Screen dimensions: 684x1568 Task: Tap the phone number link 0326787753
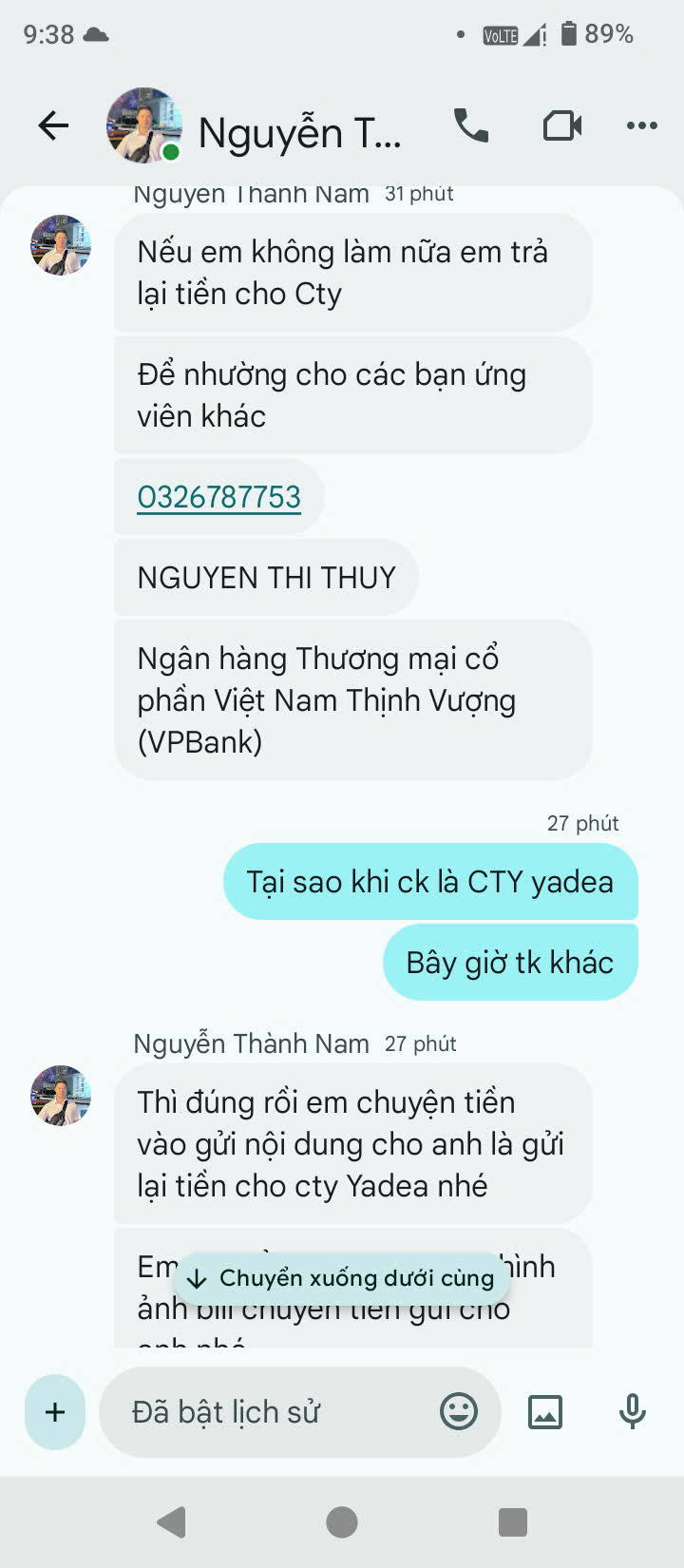(x=218, y=497)
